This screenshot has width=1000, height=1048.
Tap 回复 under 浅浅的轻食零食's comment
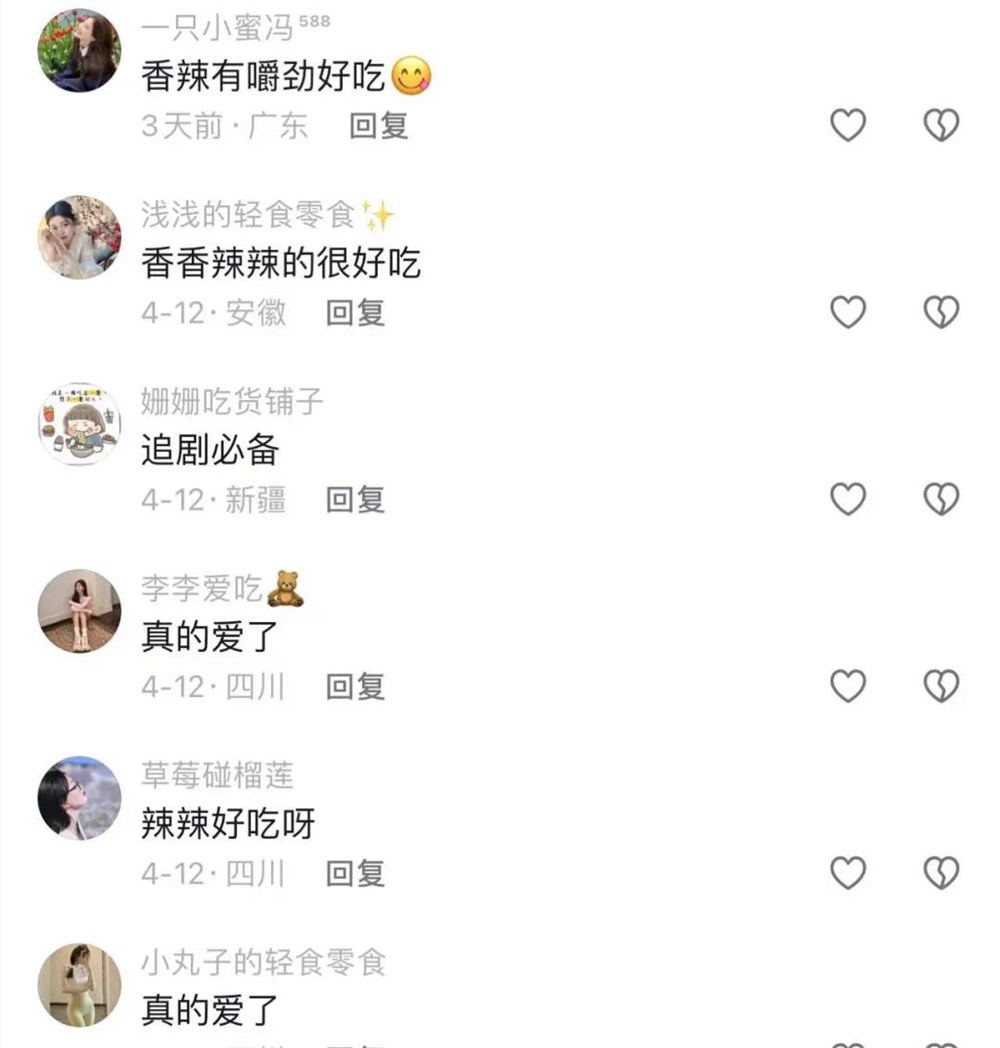click(x=355, y=314)
